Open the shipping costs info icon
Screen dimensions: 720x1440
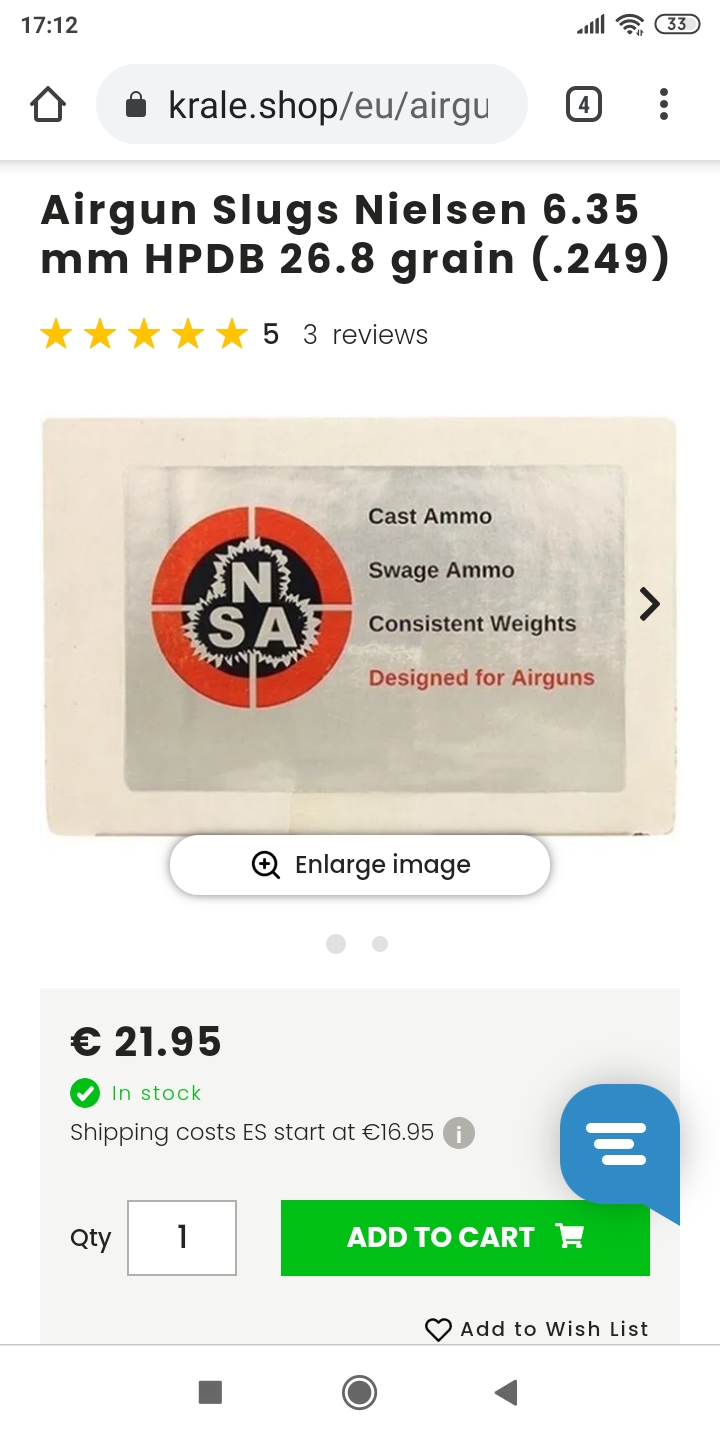(459, 1134)
